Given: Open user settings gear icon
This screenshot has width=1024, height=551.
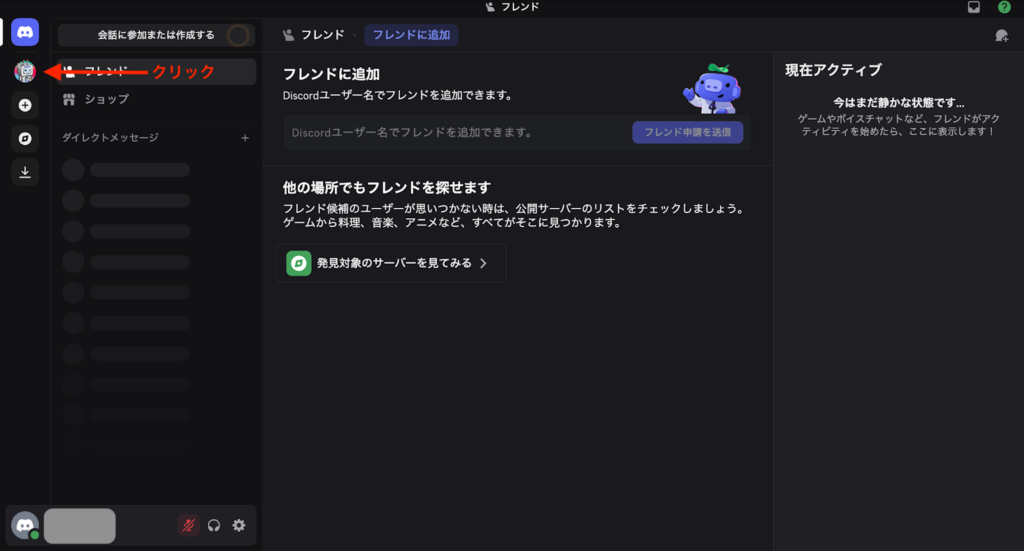Looking at the screenshot, I should (239, 525).
